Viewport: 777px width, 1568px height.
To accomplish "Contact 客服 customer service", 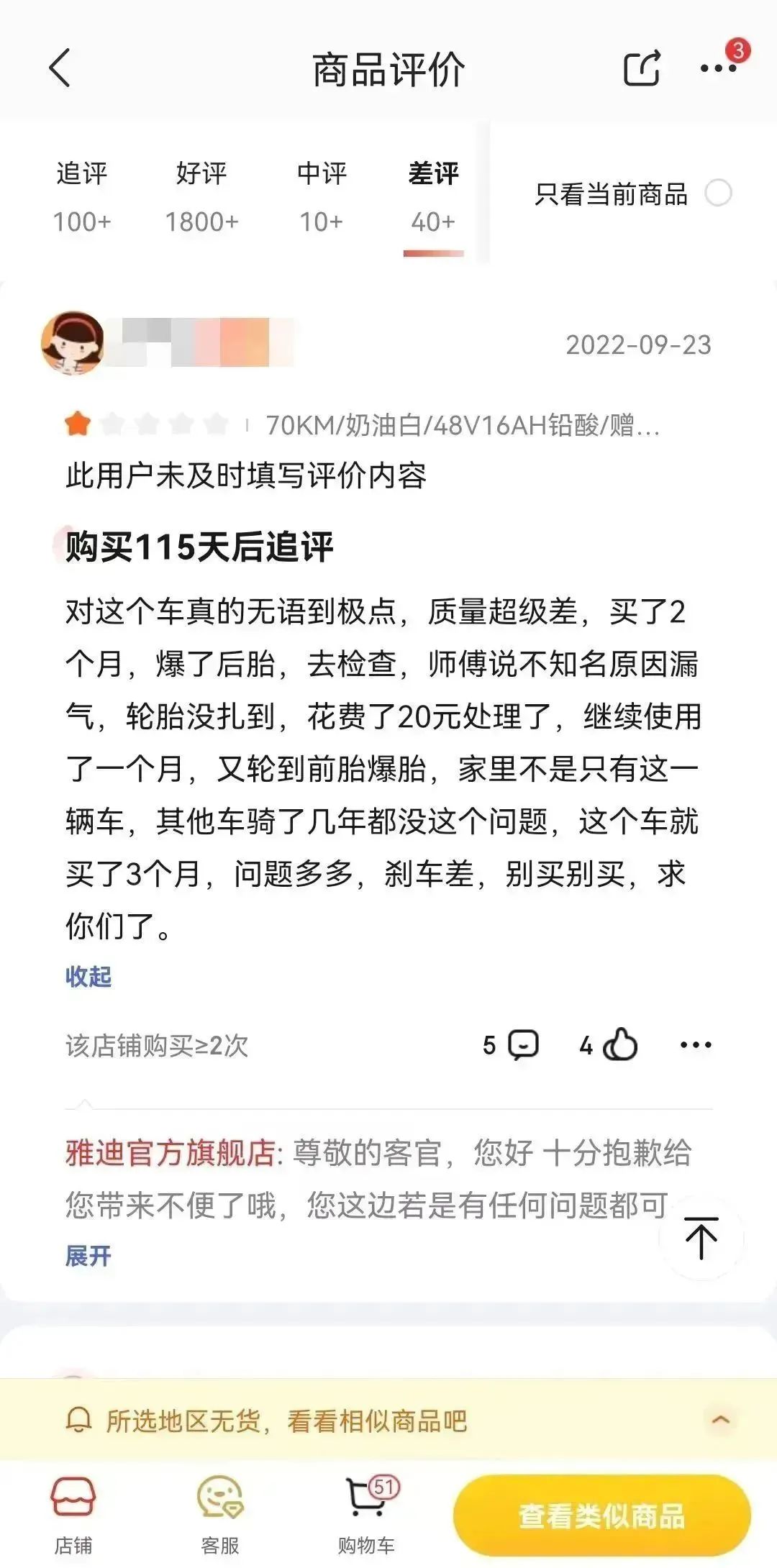I will click(220, 1513).
